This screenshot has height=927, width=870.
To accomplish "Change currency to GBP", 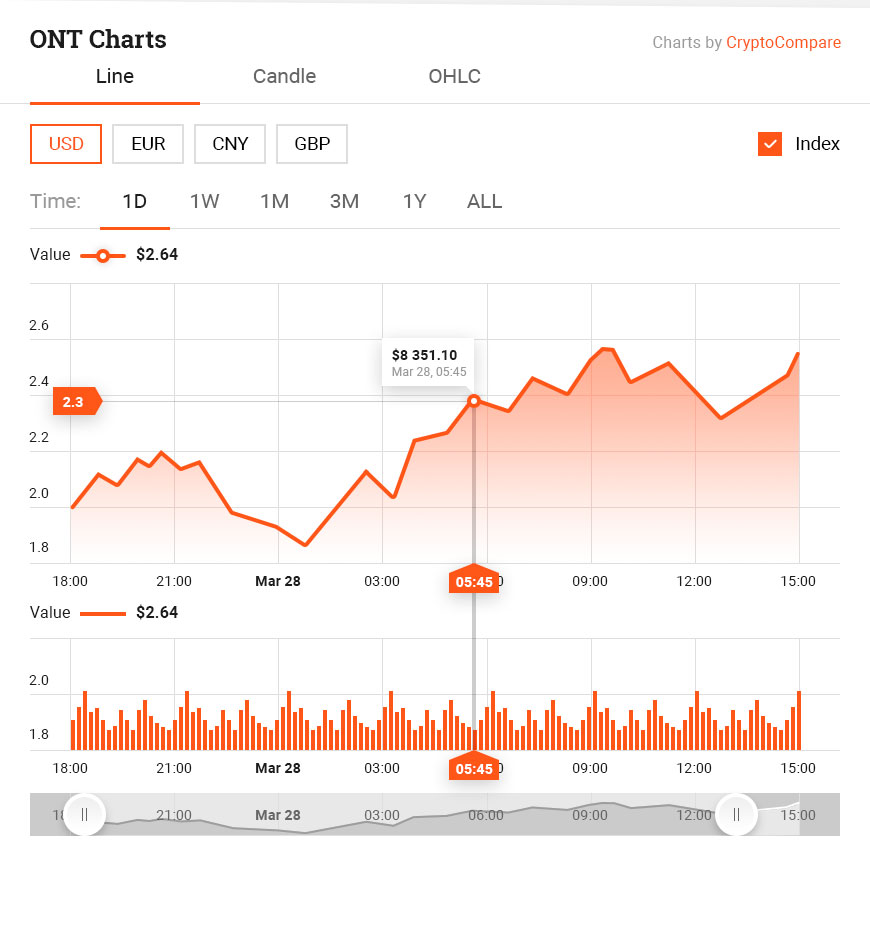I will [x=312, y=144].
